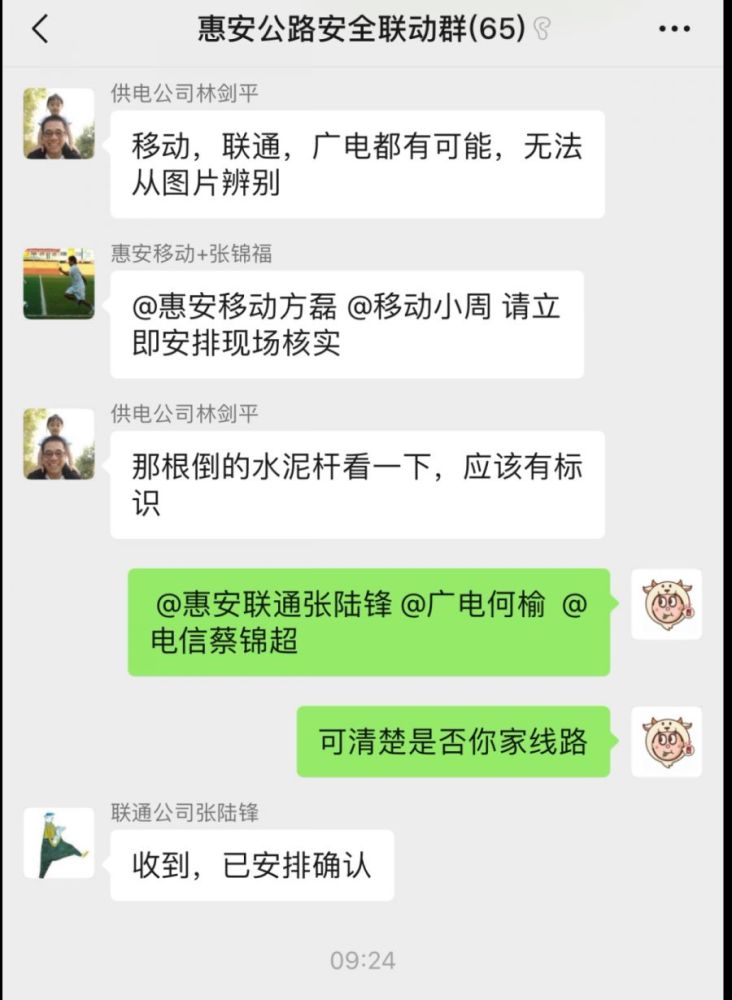The width and height of the screenshot is (732, 1000).
Task: Open 联通公司张陆锋's profile avatar
Action: [59, 843]
